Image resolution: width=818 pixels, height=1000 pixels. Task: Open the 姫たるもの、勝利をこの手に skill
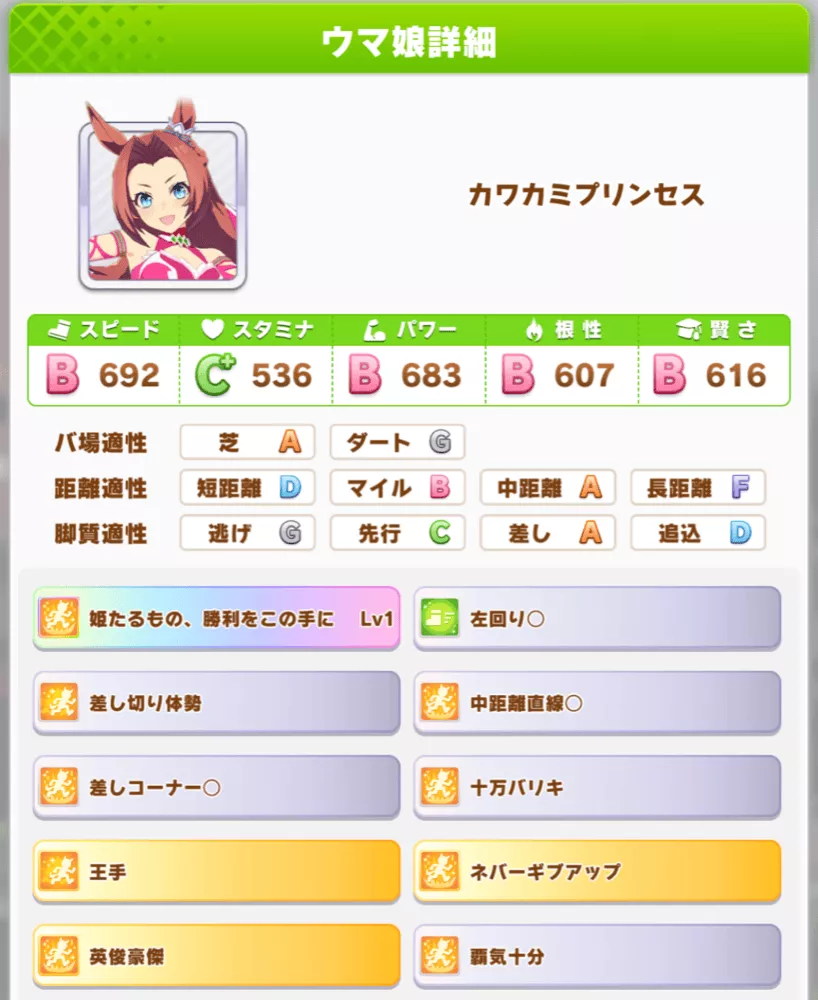pos(216,619)
